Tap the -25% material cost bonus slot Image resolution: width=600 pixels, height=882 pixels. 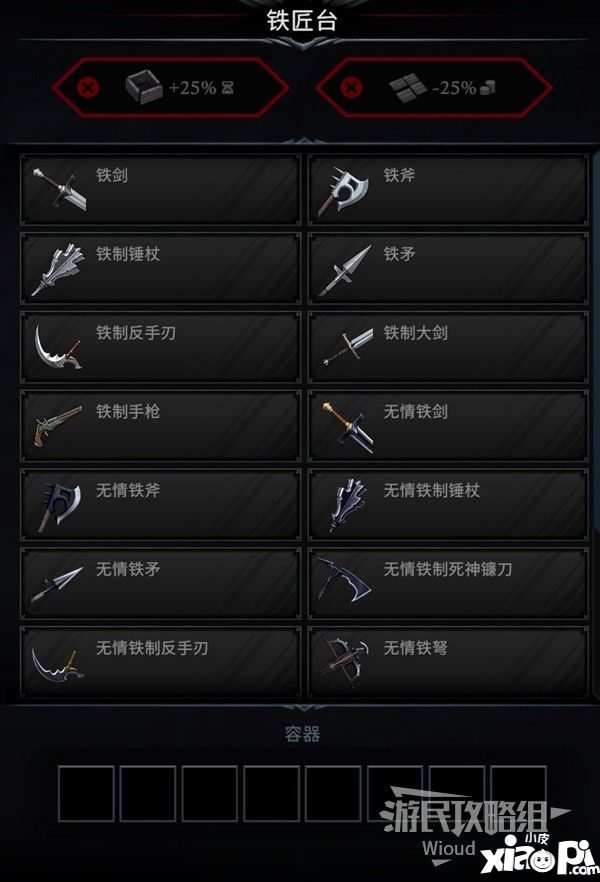pos(433,88)
